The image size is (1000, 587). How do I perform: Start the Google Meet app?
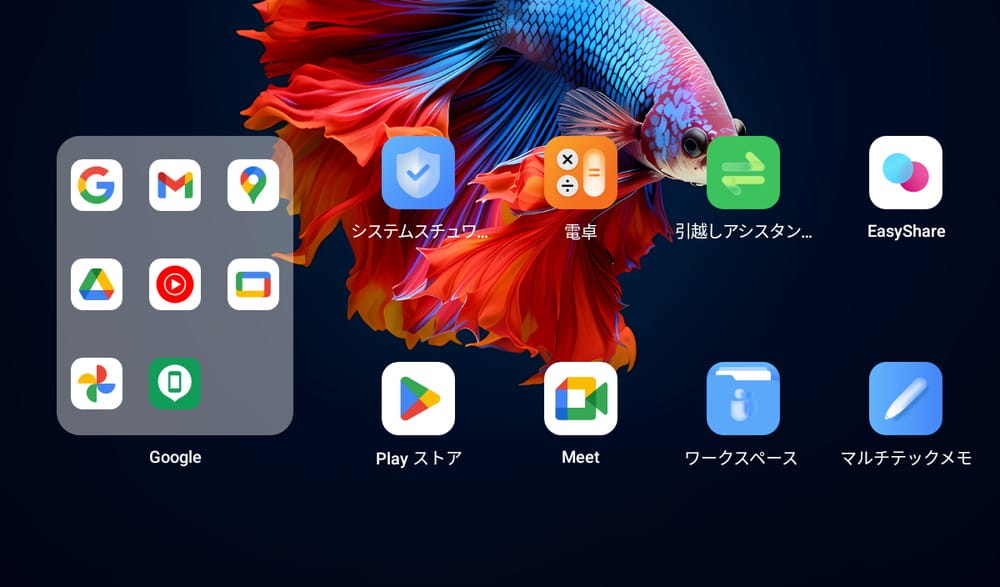[x=580, y=398]
